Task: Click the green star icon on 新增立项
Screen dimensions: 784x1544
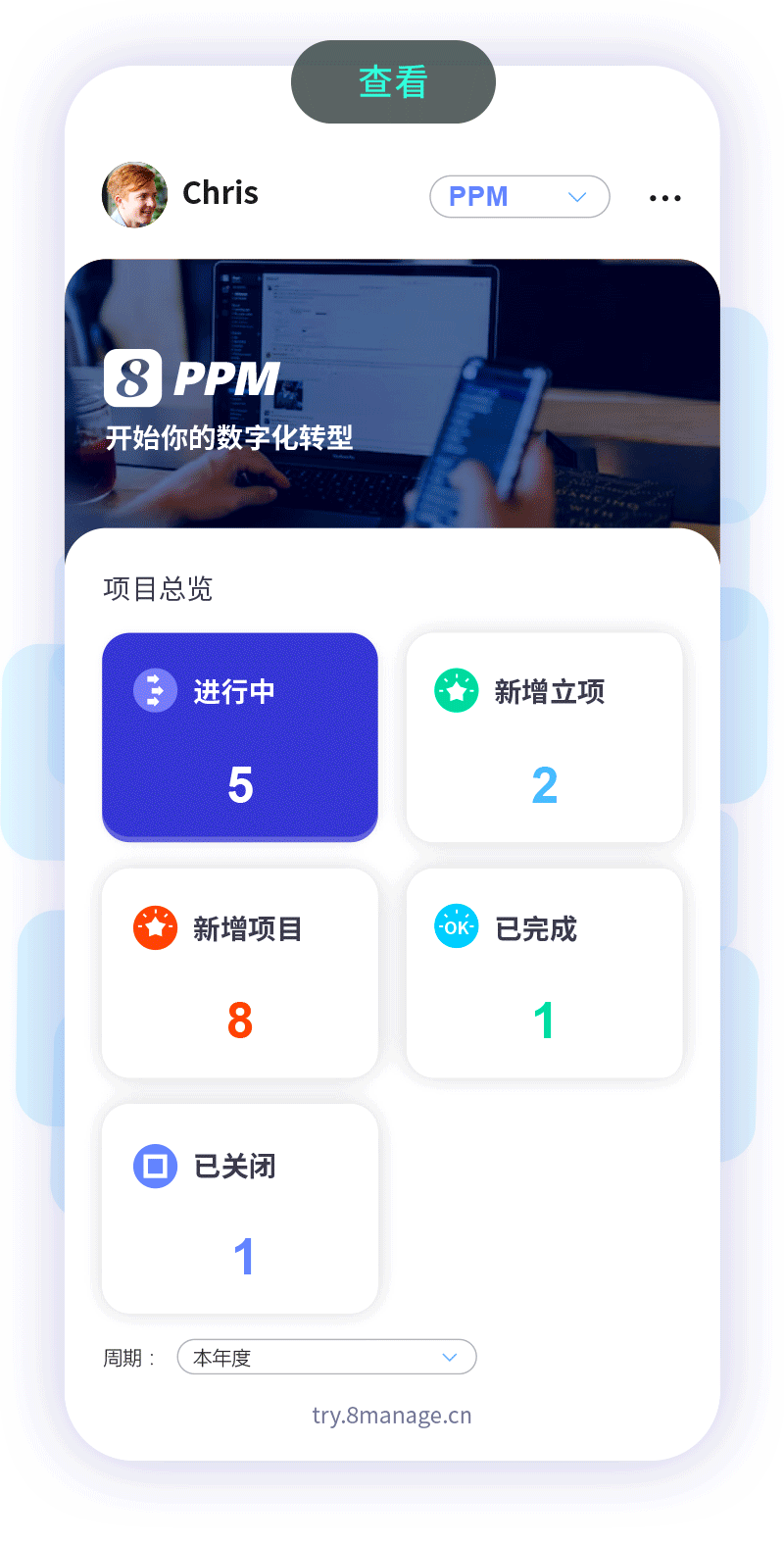Action: pyautogui.click(x=456, y=690)
